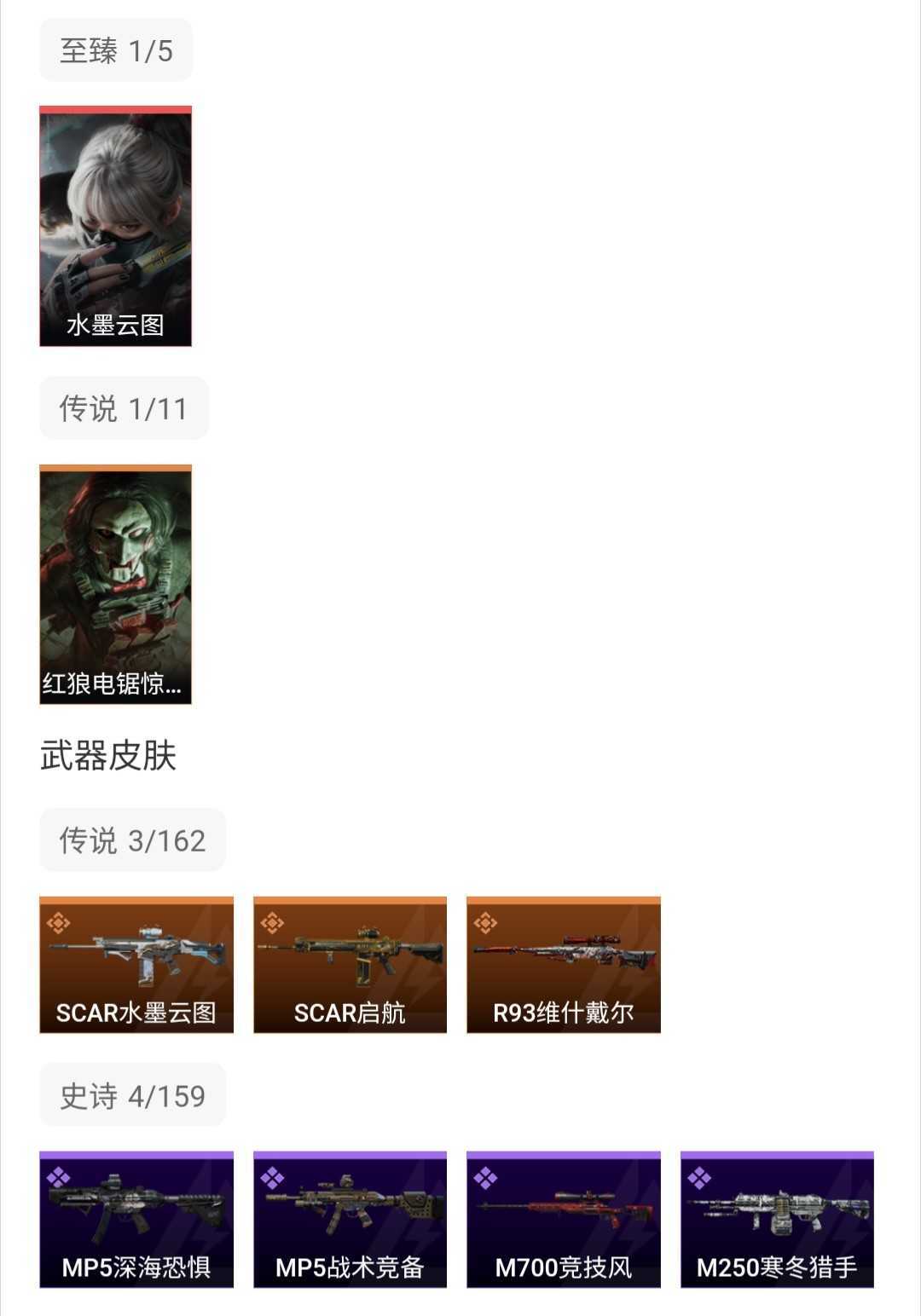View the SCAR水墨云图 weapon skin
This screenshot has width=921, height=1316.
click(x=136, y=965)
